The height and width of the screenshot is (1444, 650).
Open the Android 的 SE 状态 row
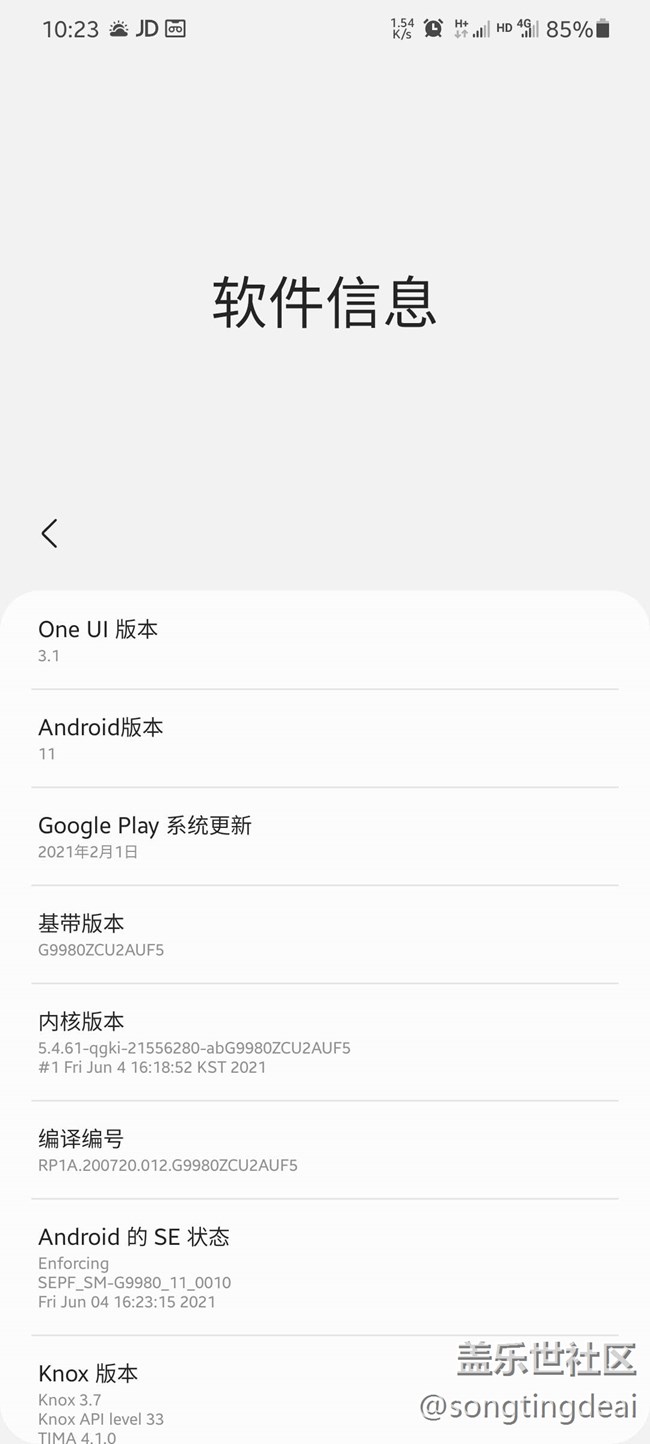pyautogui.click(x=324, y=1267)
